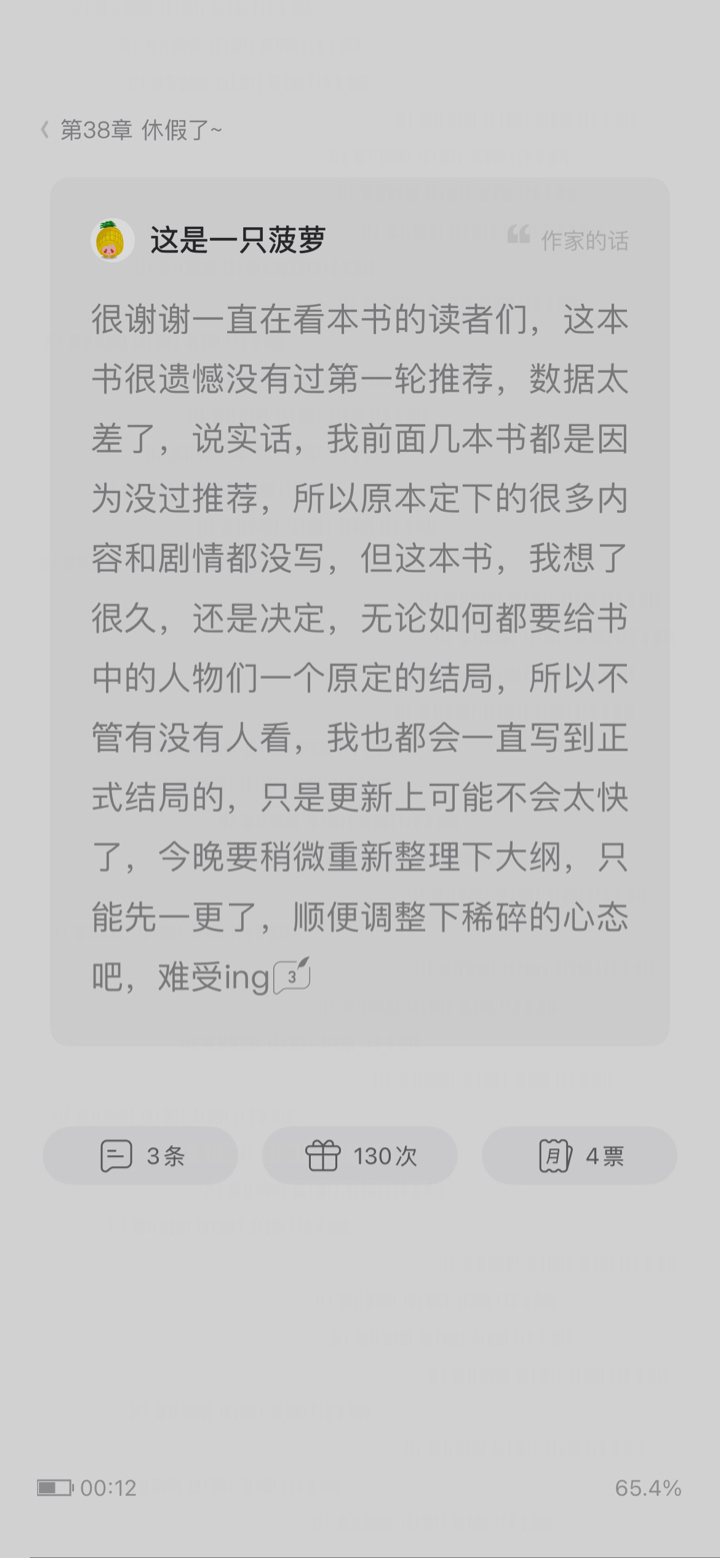This screenshot has width=720, height=1558.
Task: Open the paragraph comment bubble showing 3
Action: coord(292,975)
